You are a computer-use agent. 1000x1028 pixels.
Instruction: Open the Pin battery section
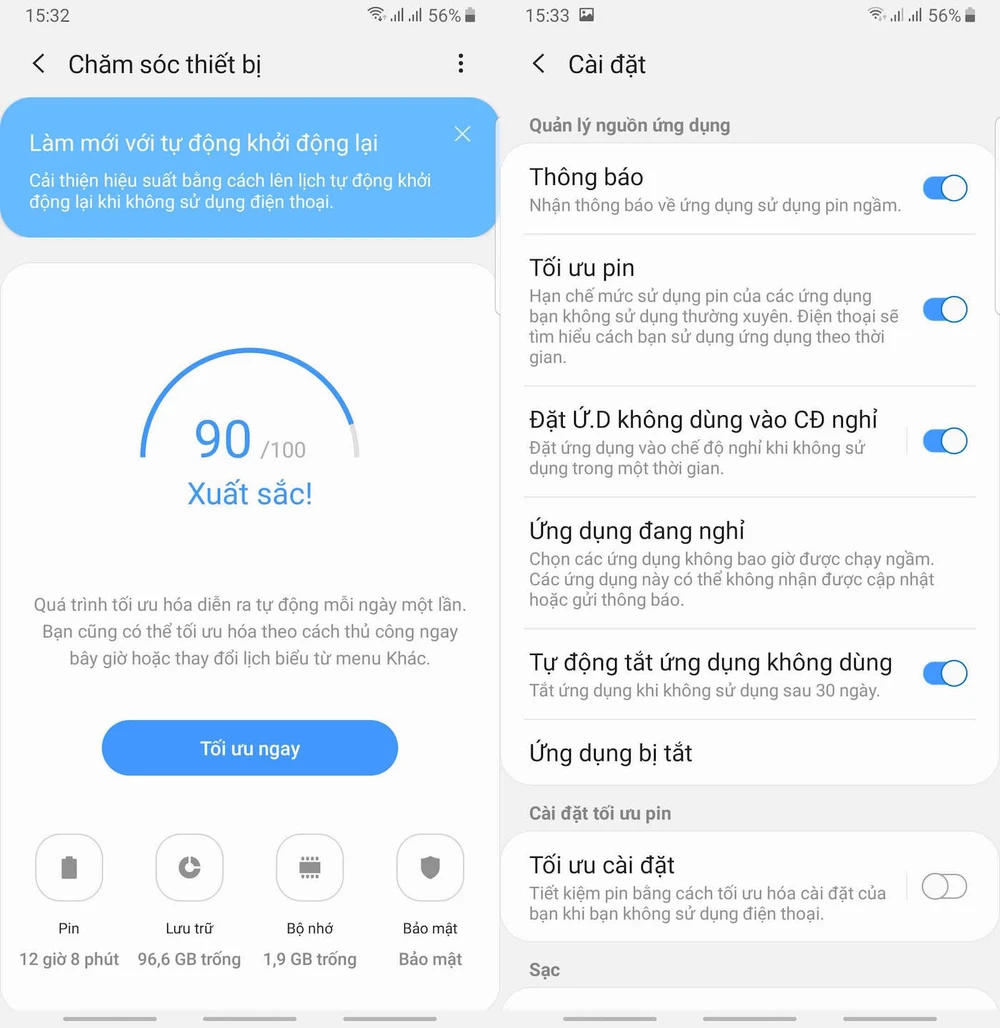click(x=69, y=868)
